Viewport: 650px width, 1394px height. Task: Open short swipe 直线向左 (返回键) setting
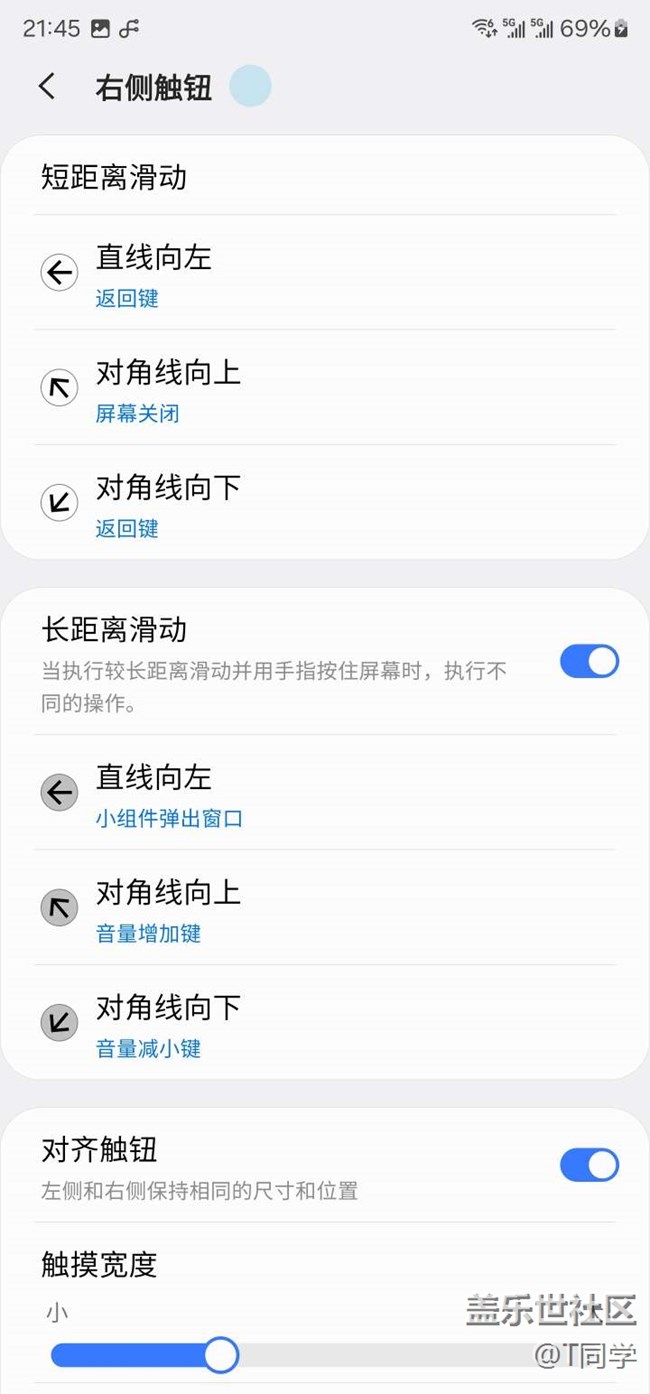(x=325, y=272)
